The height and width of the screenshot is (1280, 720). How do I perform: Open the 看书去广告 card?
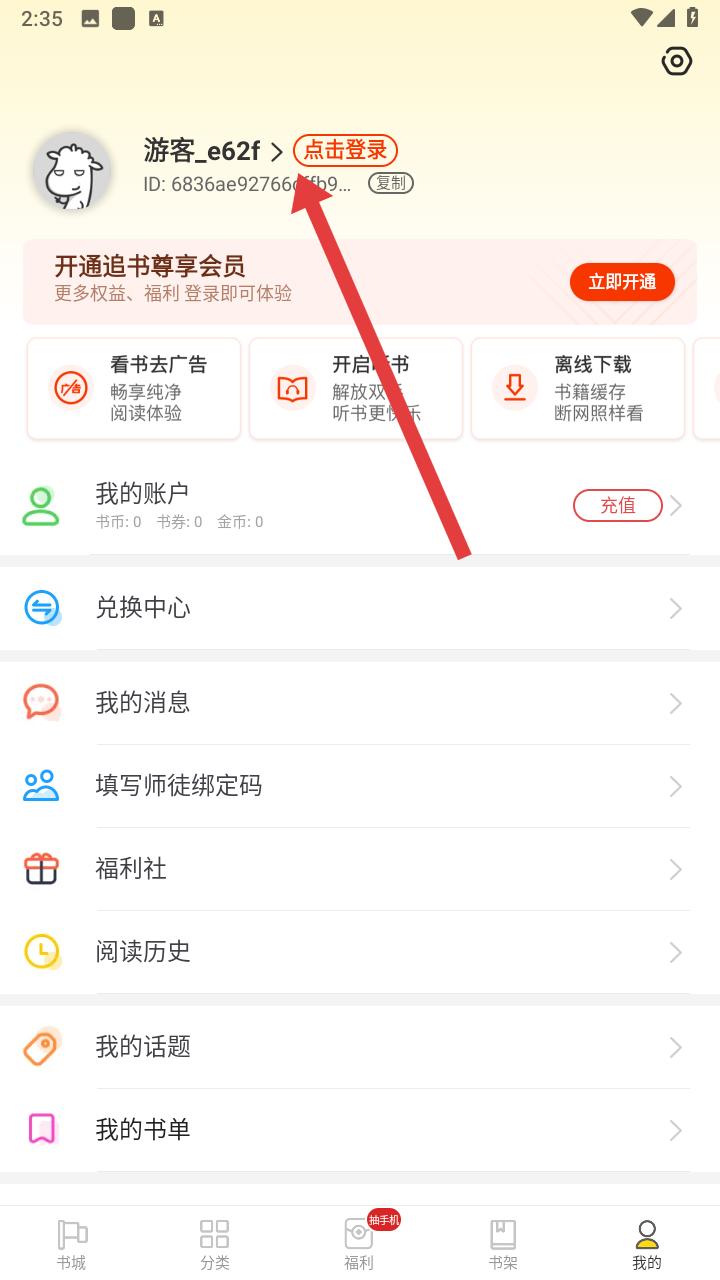click(134, 388)
